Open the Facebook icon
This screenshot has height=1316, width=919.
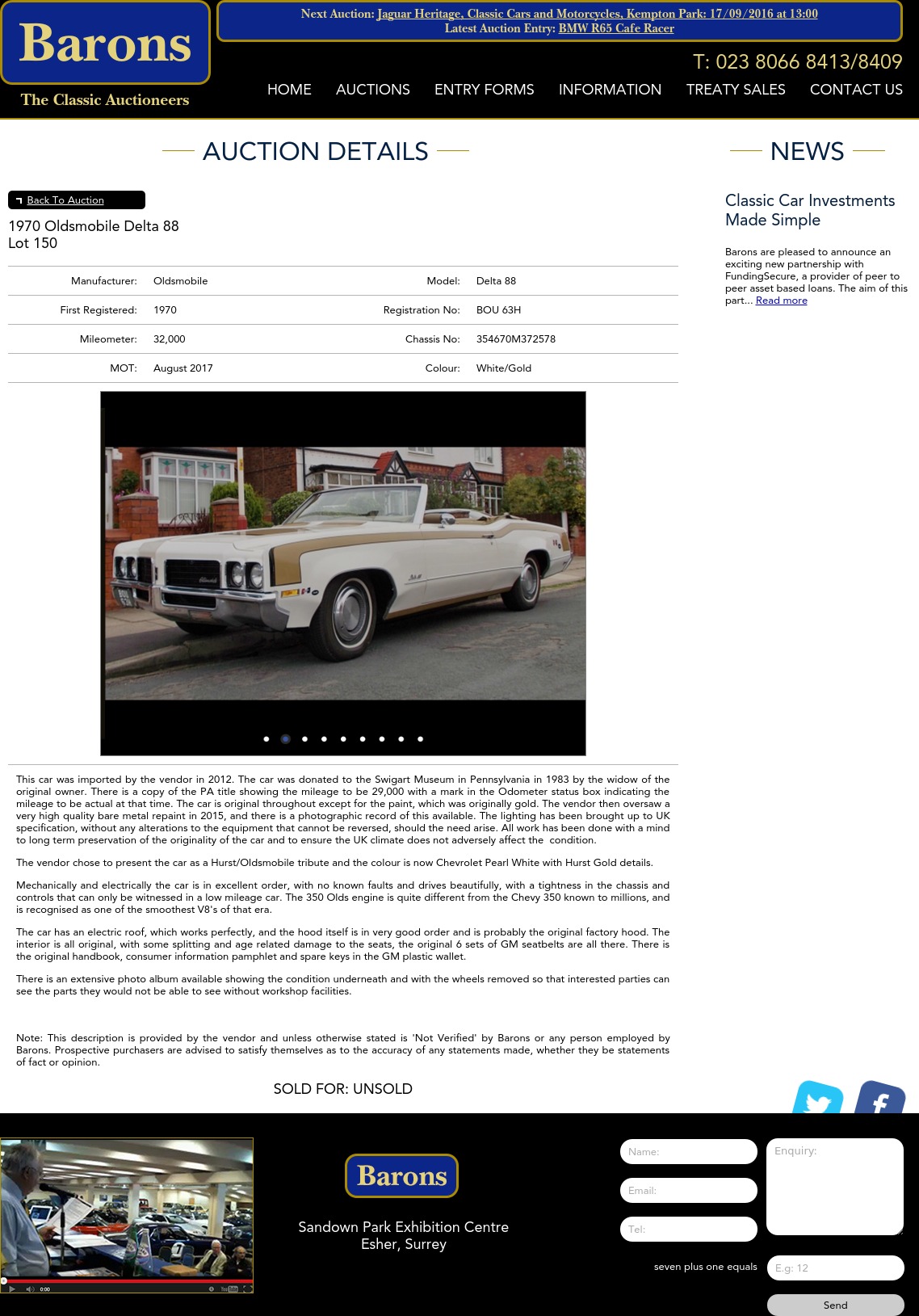[879, 1099]
